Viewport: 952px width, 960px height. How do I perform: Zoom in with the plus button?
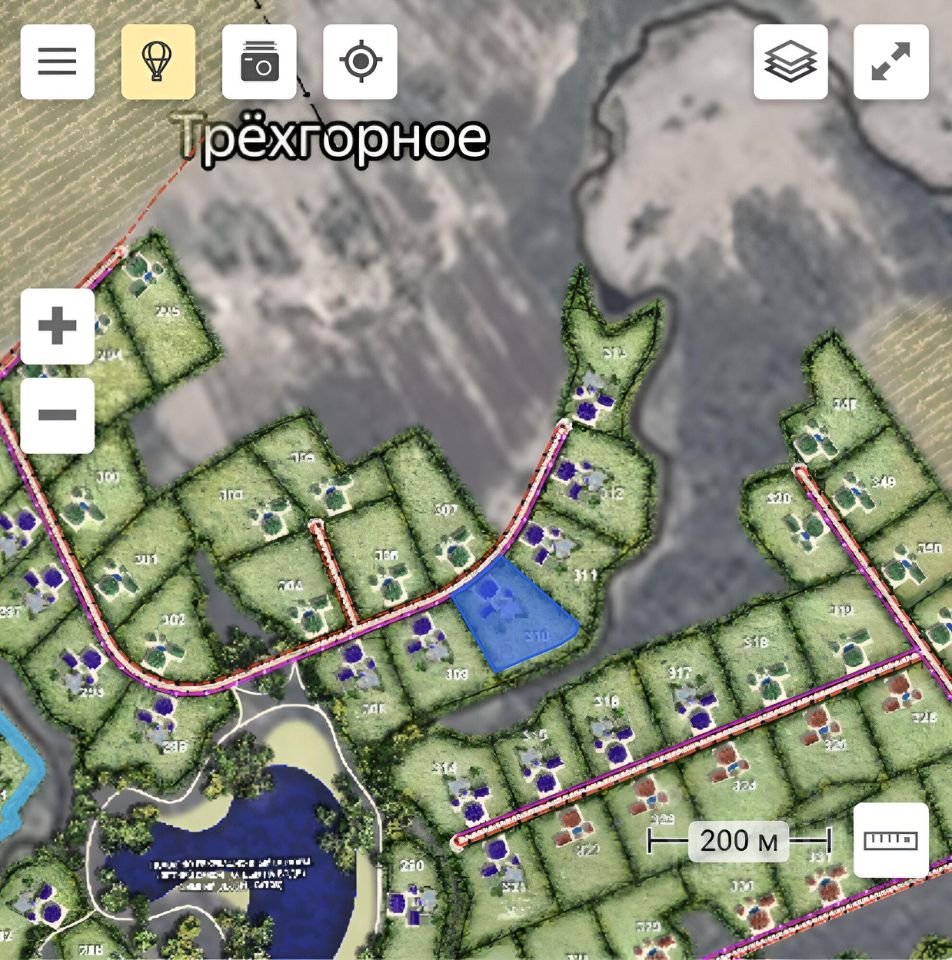pyautogui.click(x=57, y=326)
